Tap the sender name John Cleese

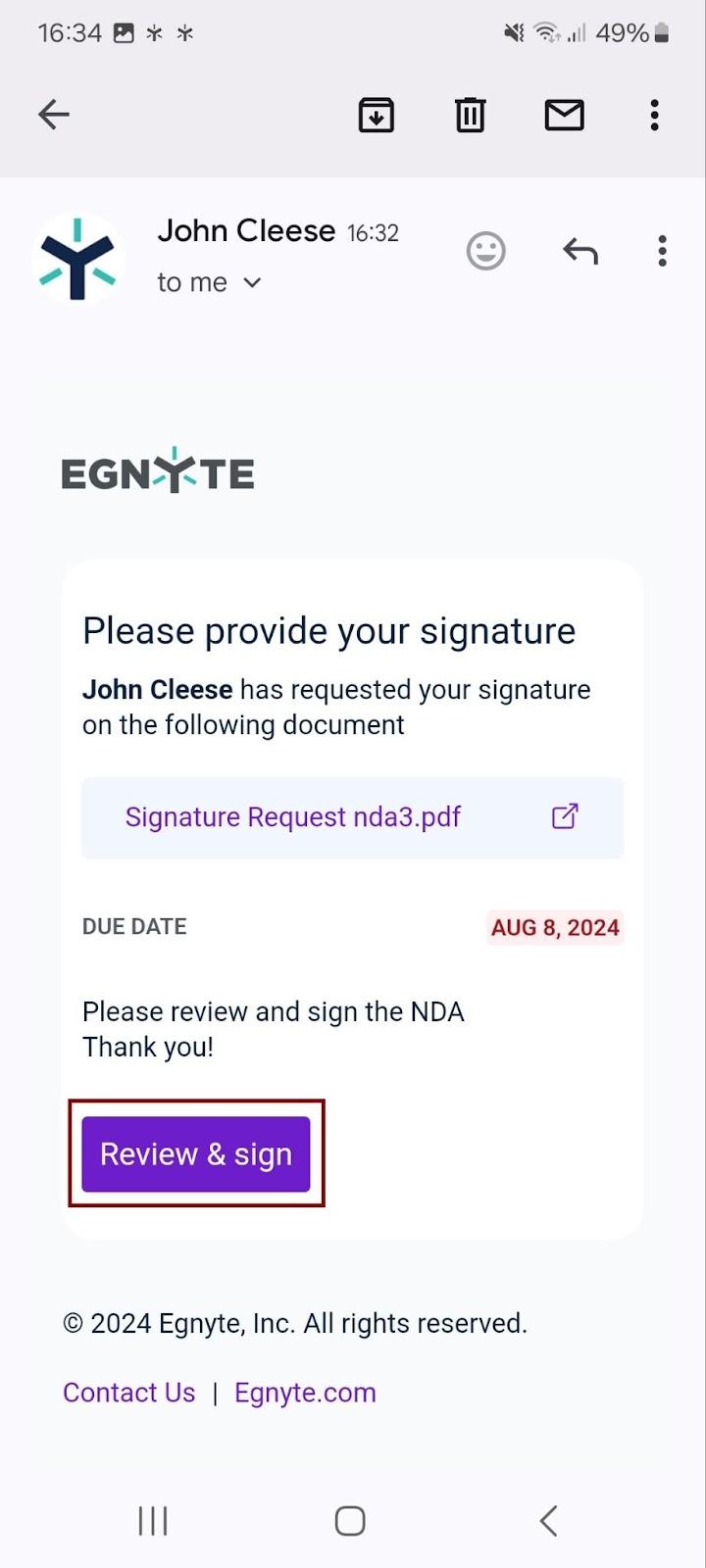[x=246, y=230]
